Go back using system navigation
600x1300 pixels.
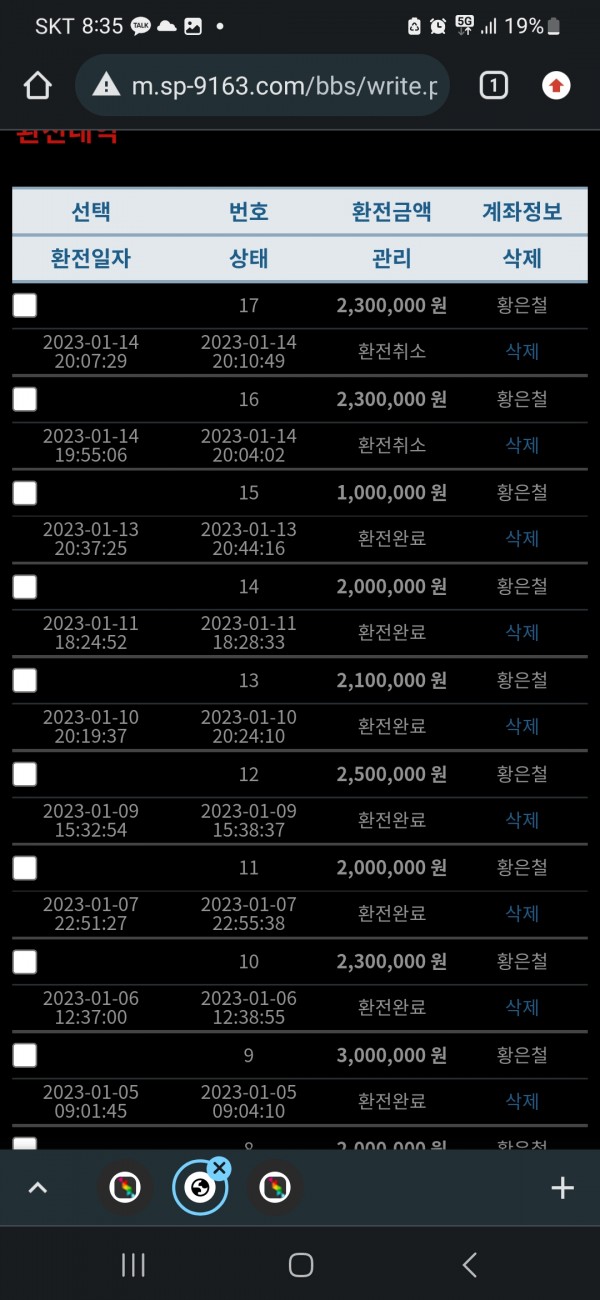tap(469, 1265)
